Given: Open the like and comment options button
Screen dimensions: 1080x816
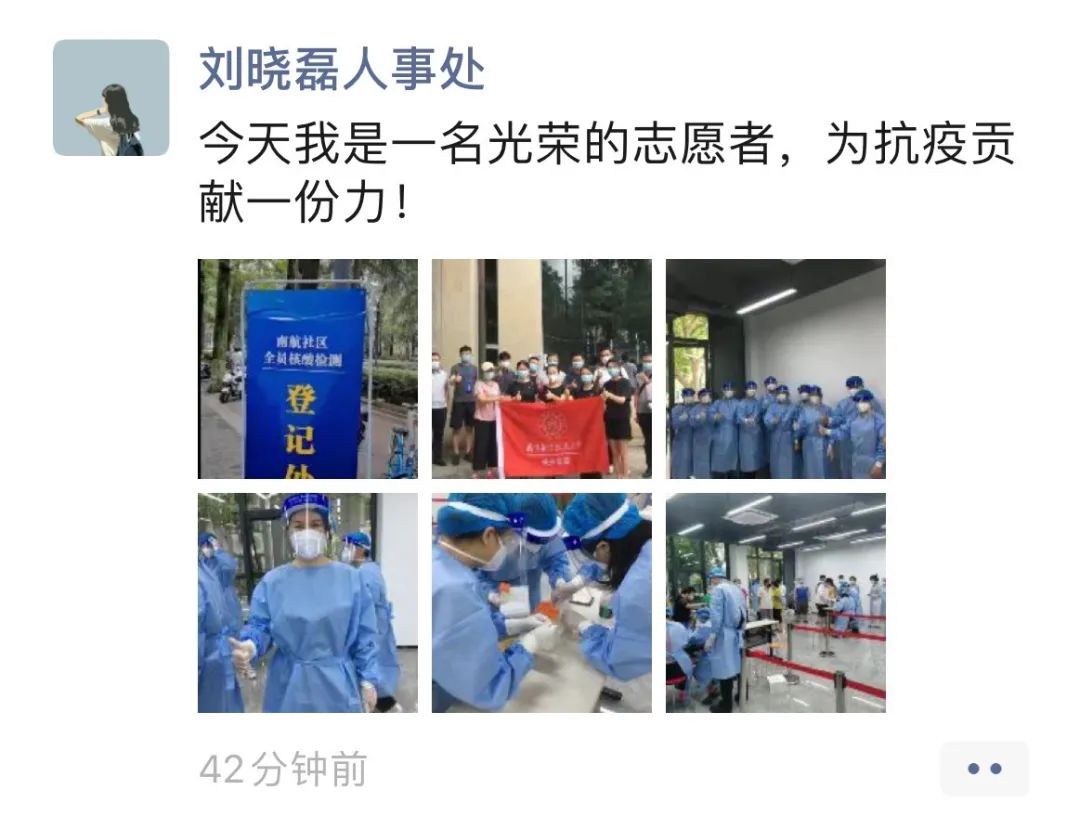Looking at the screenshot, I should (984, 769).
